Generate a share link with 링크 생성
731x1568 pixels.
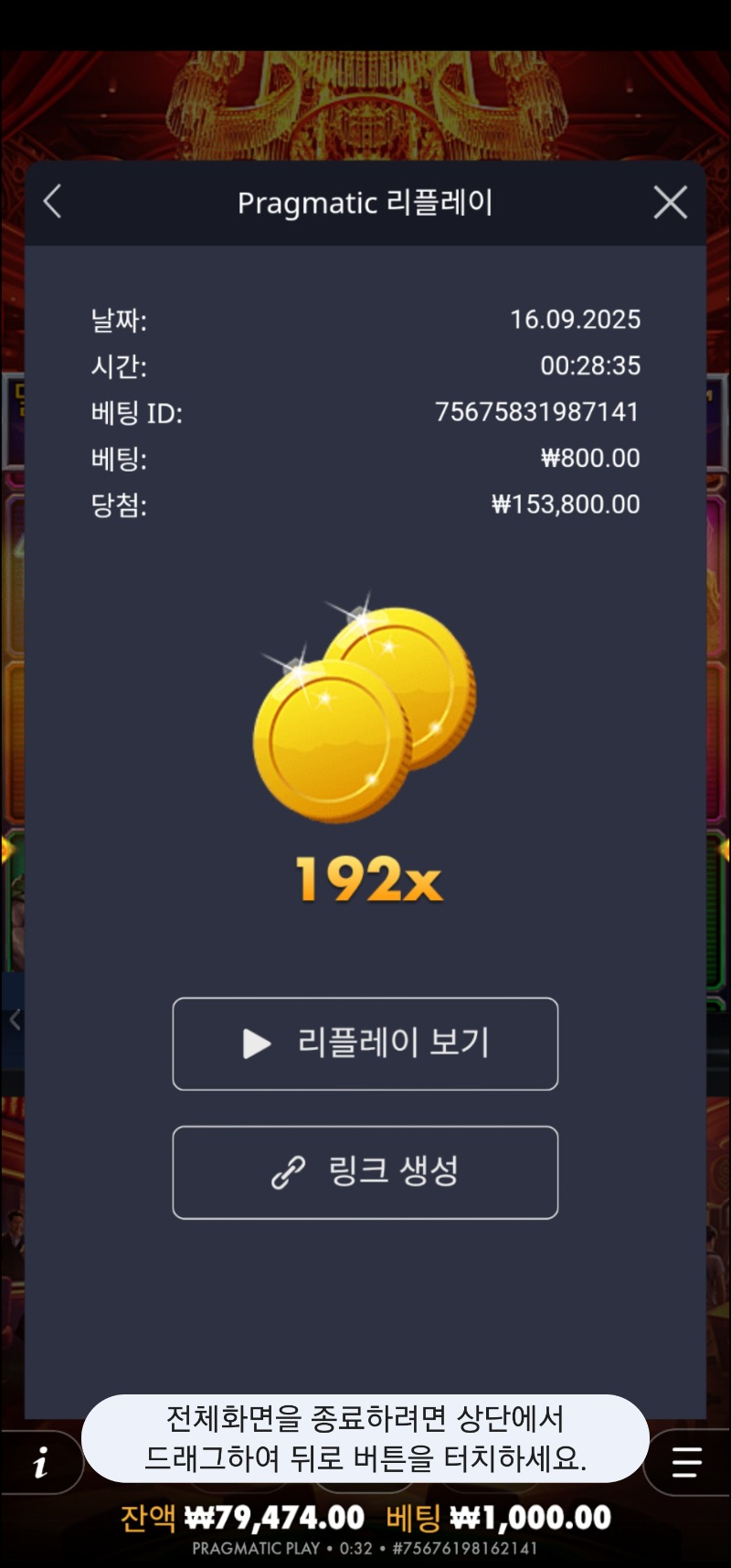point(365,1172)
